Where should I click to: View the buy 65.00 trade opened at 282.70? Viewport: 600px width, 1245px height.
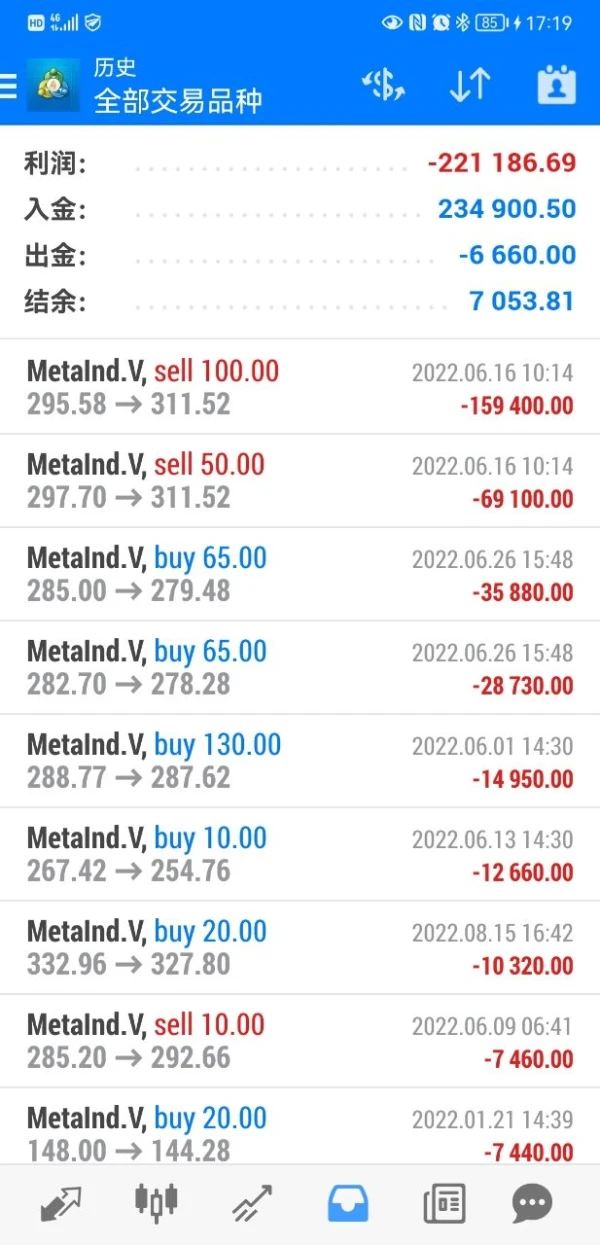[300, 667]
